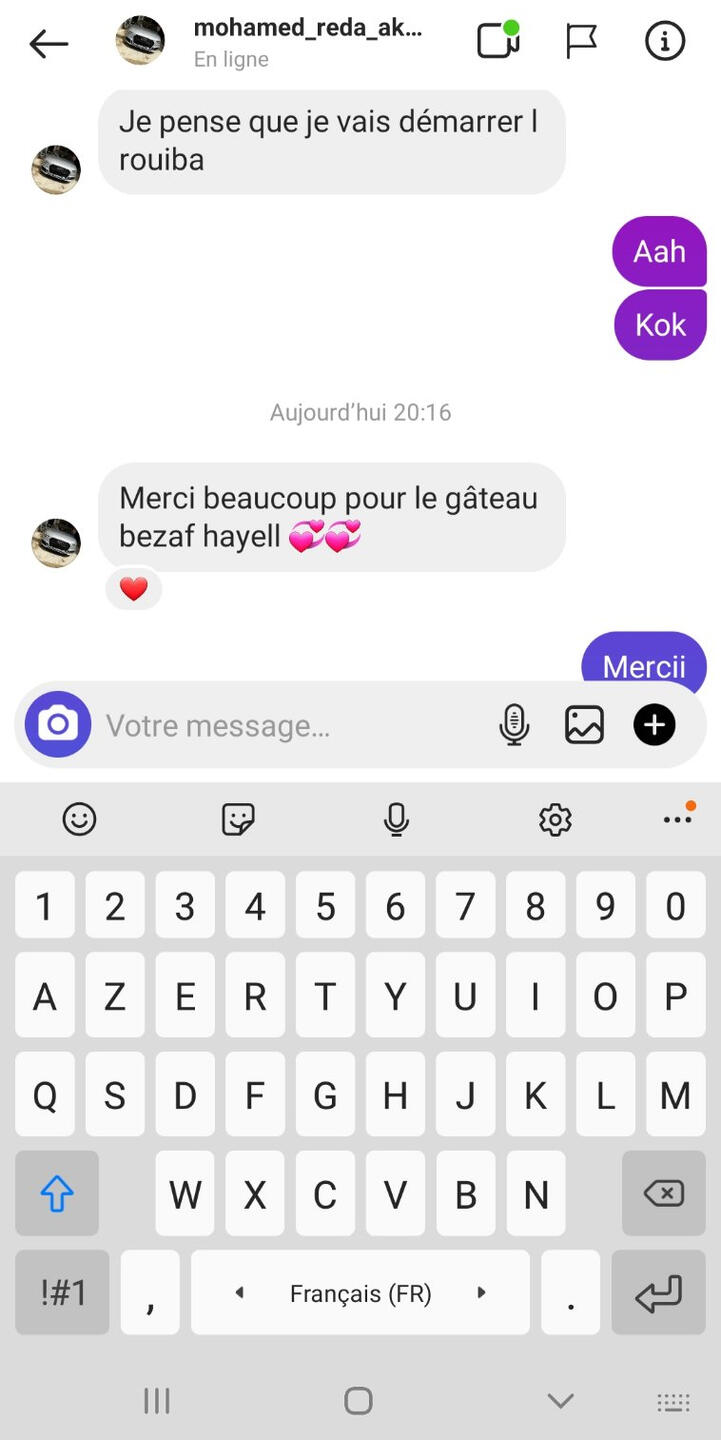
Task: Start a video call
Action: tap(498, 41)
